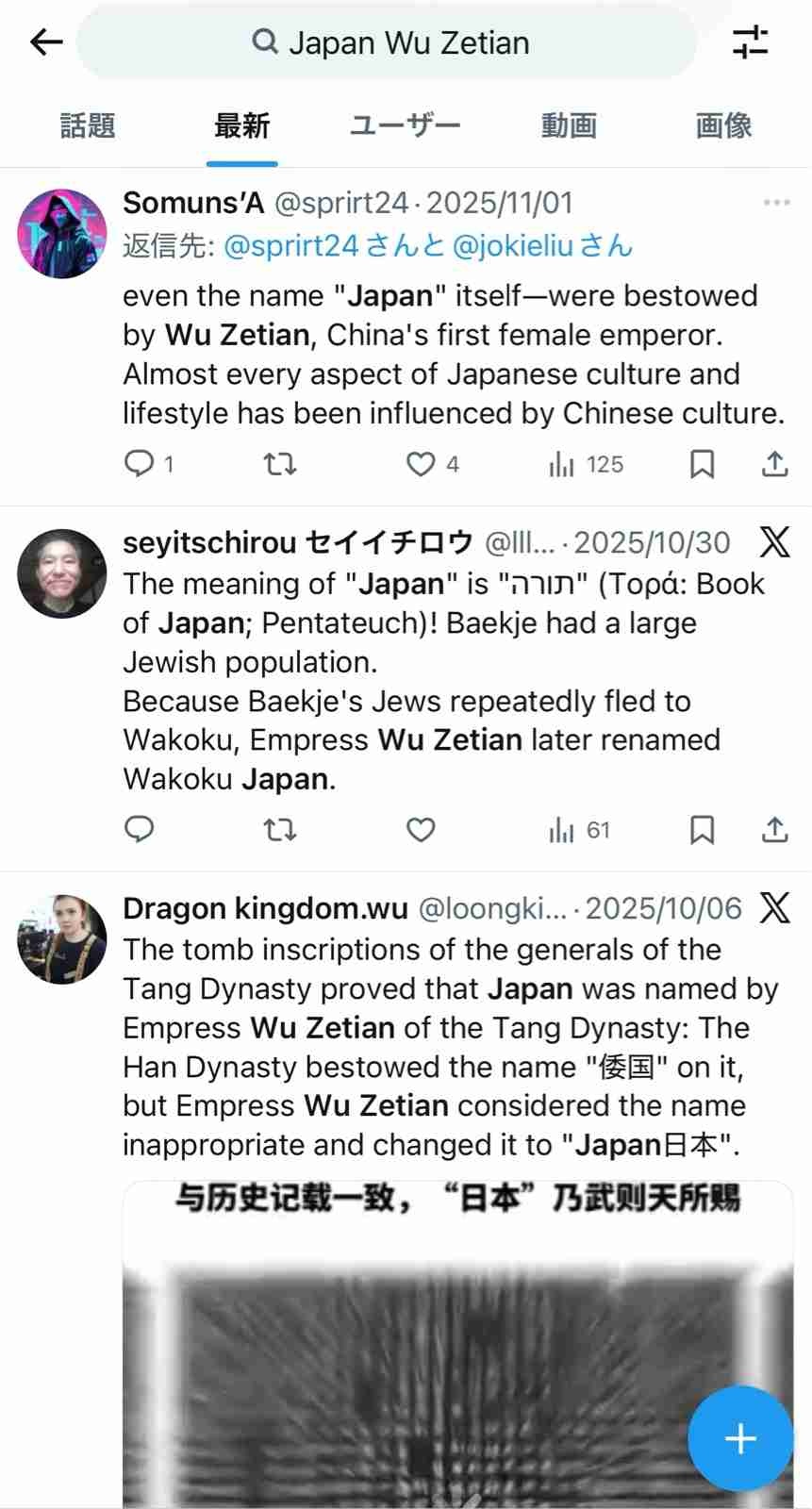Open the overflow menu on Somuns'A's post
The width and height of the screenshot is (812, 1509).
[x=776, y=203]
